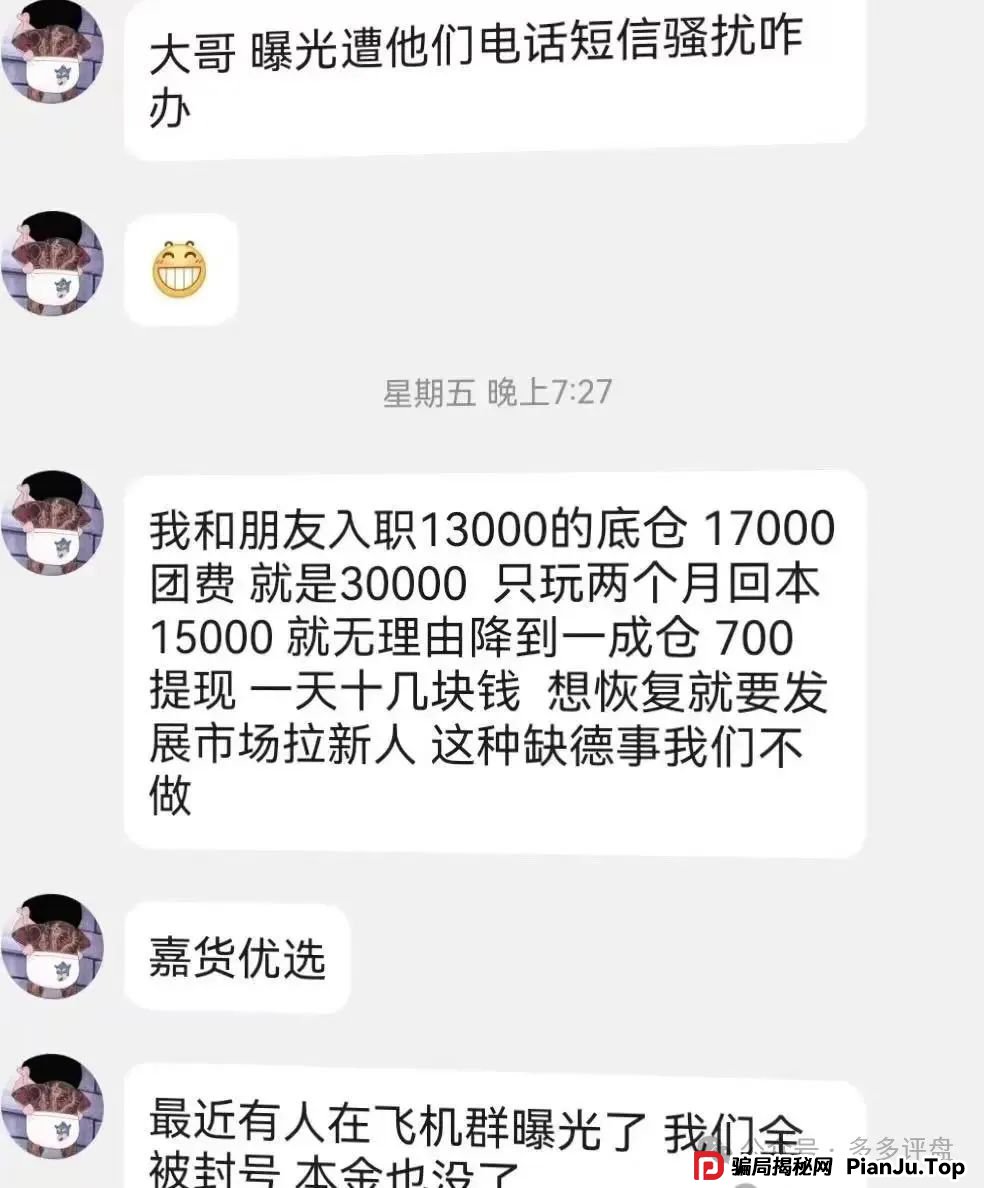The height and width of the screenshot is (1188, 984).
Task: Tap the 星期五 晚上7:27 timestamp
Action: [x=500, y=392]
